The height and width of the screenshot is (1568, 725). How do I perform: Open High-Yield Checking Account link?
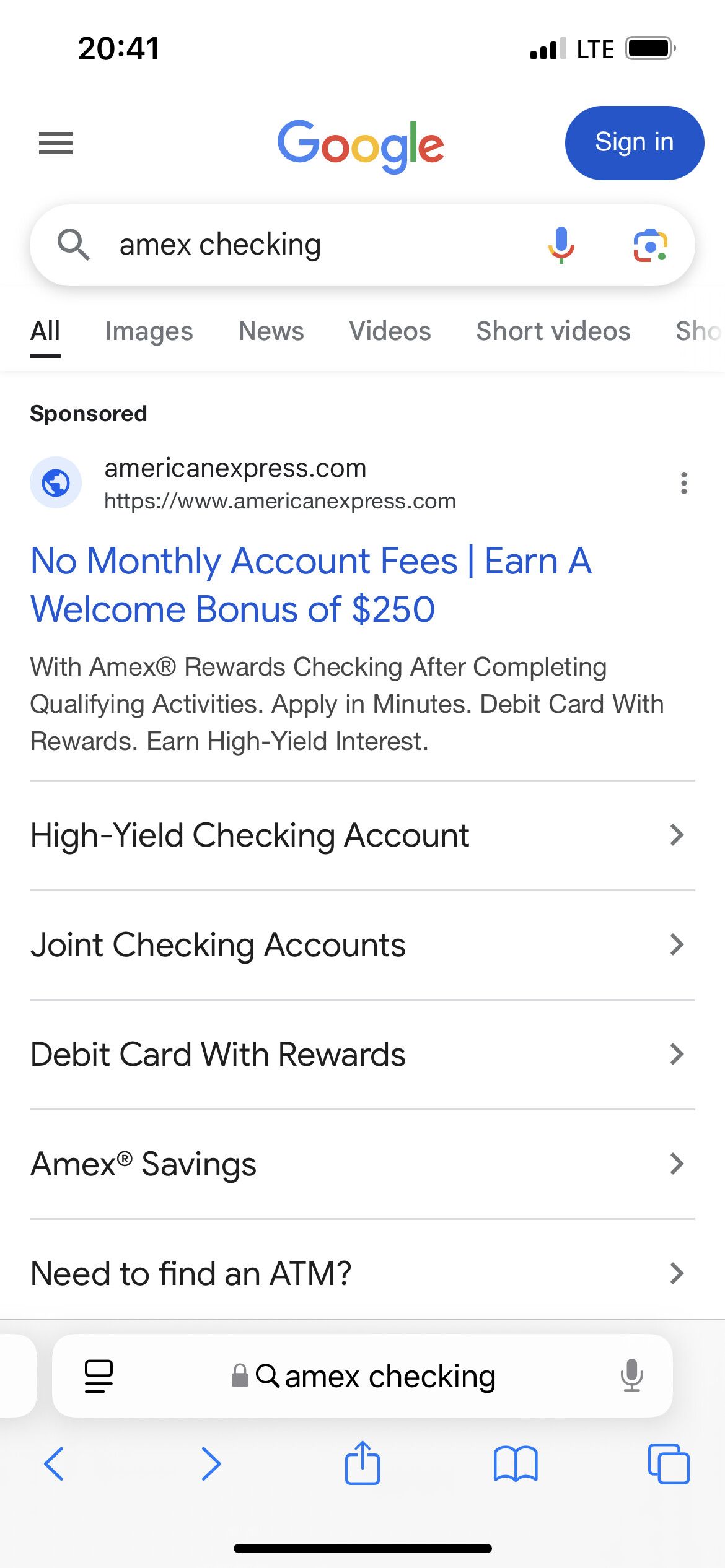[x=362, y=835]
